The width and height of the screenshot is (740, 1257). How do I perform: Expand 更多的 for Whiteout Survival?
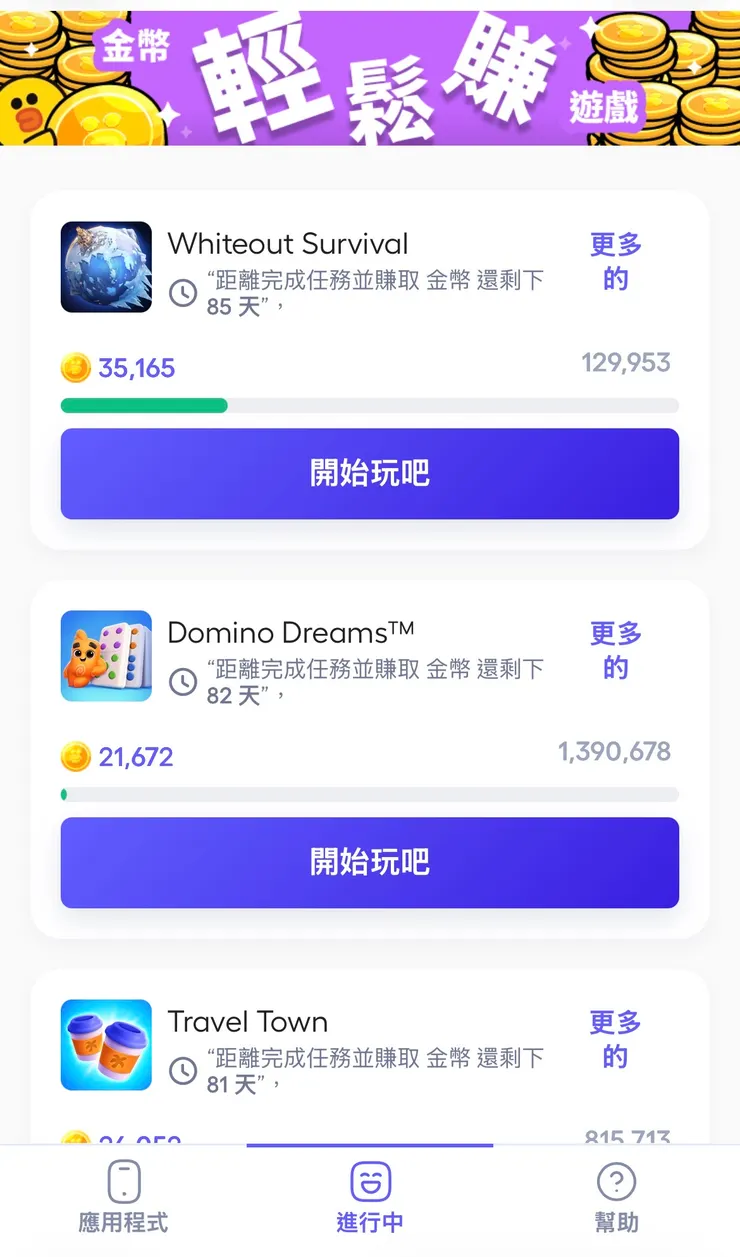614,262
